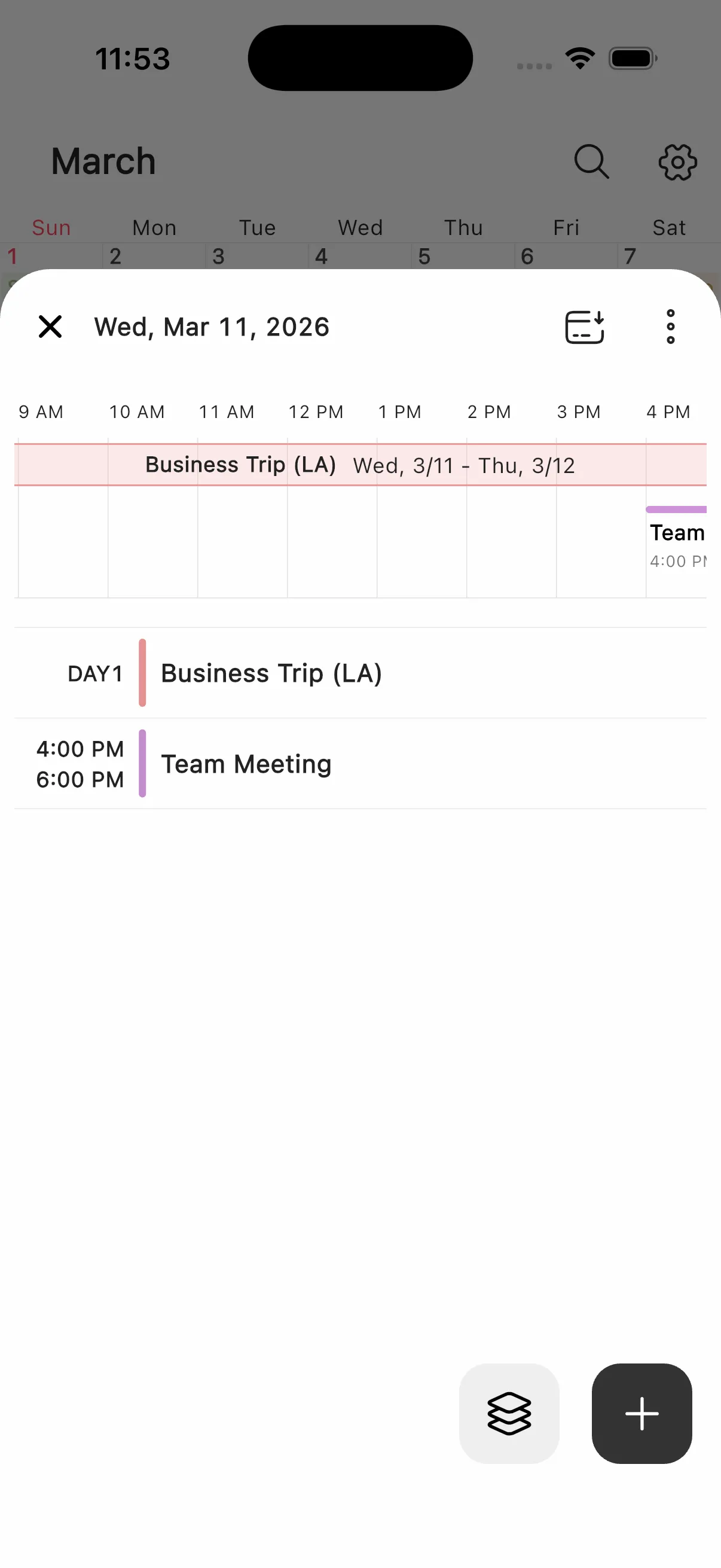Select the Business Trip (LA) banner in the timeline
This screenshot has width=721, height=1568.
359,465
